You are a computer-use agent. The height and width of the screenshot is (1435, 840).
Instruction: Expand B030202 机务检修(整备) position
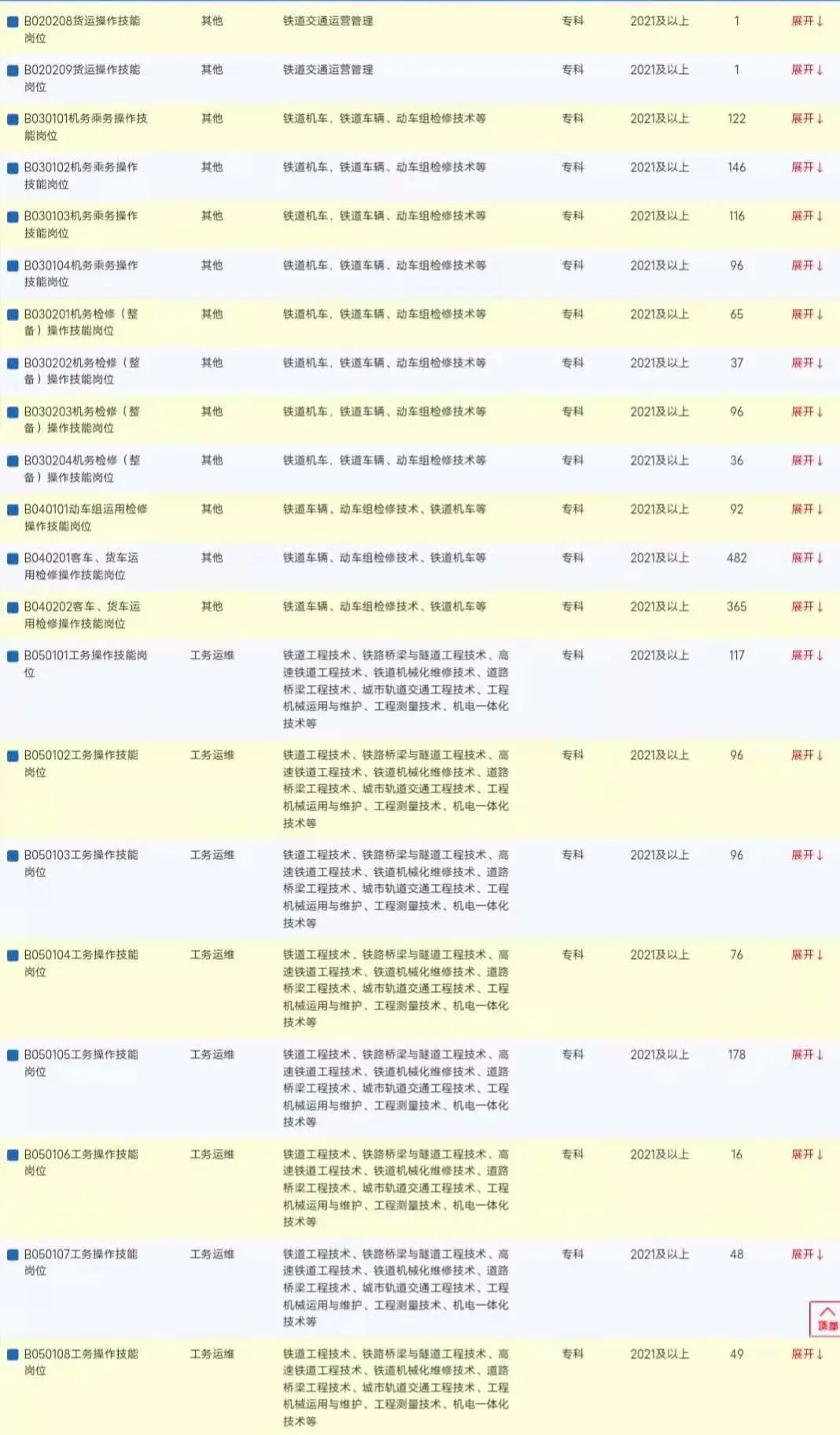coord(807,363)
